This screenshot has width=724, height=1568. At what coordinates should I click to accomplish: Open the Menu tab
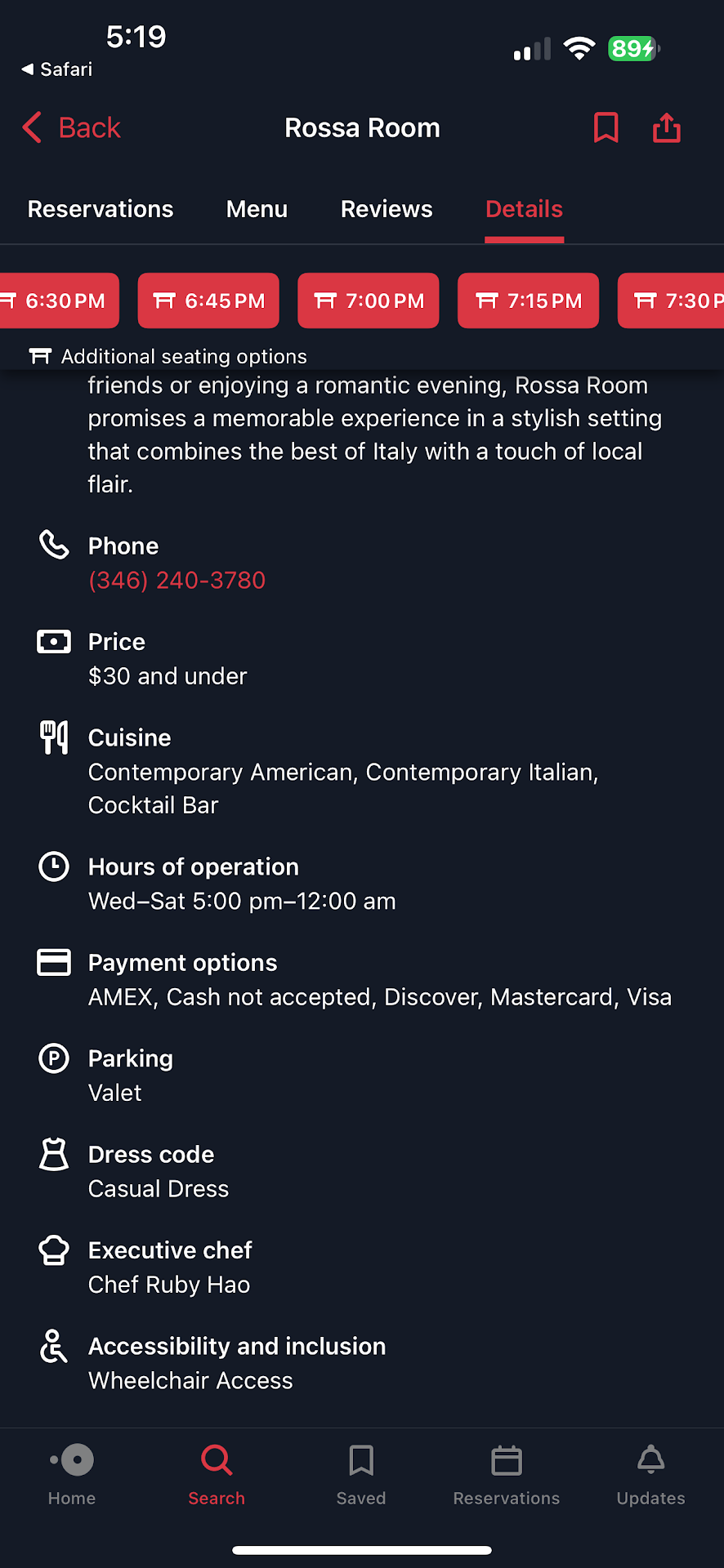click(257, 209)
